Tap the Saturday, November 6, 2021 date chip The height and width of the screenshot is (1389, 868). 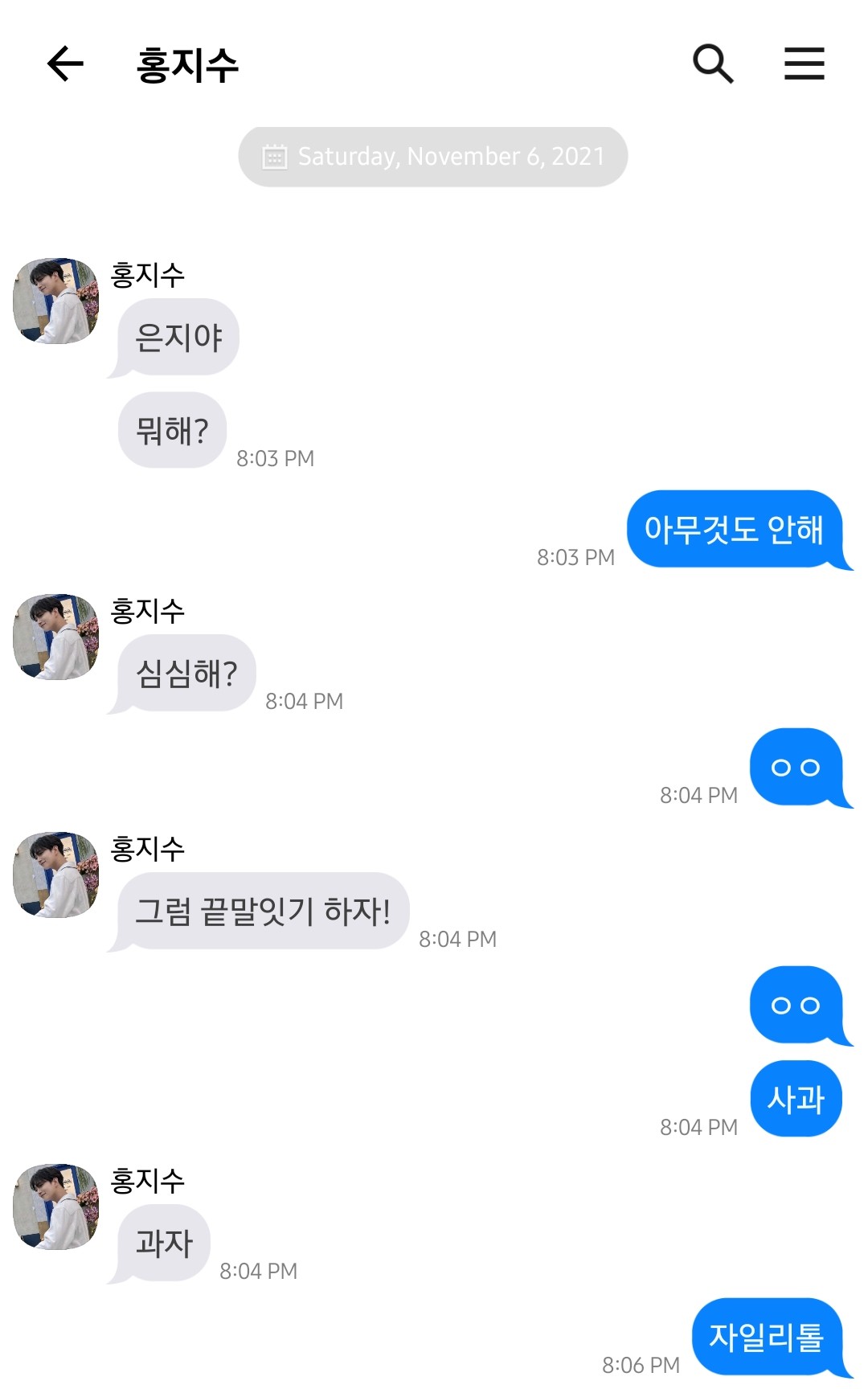[433, 157]
